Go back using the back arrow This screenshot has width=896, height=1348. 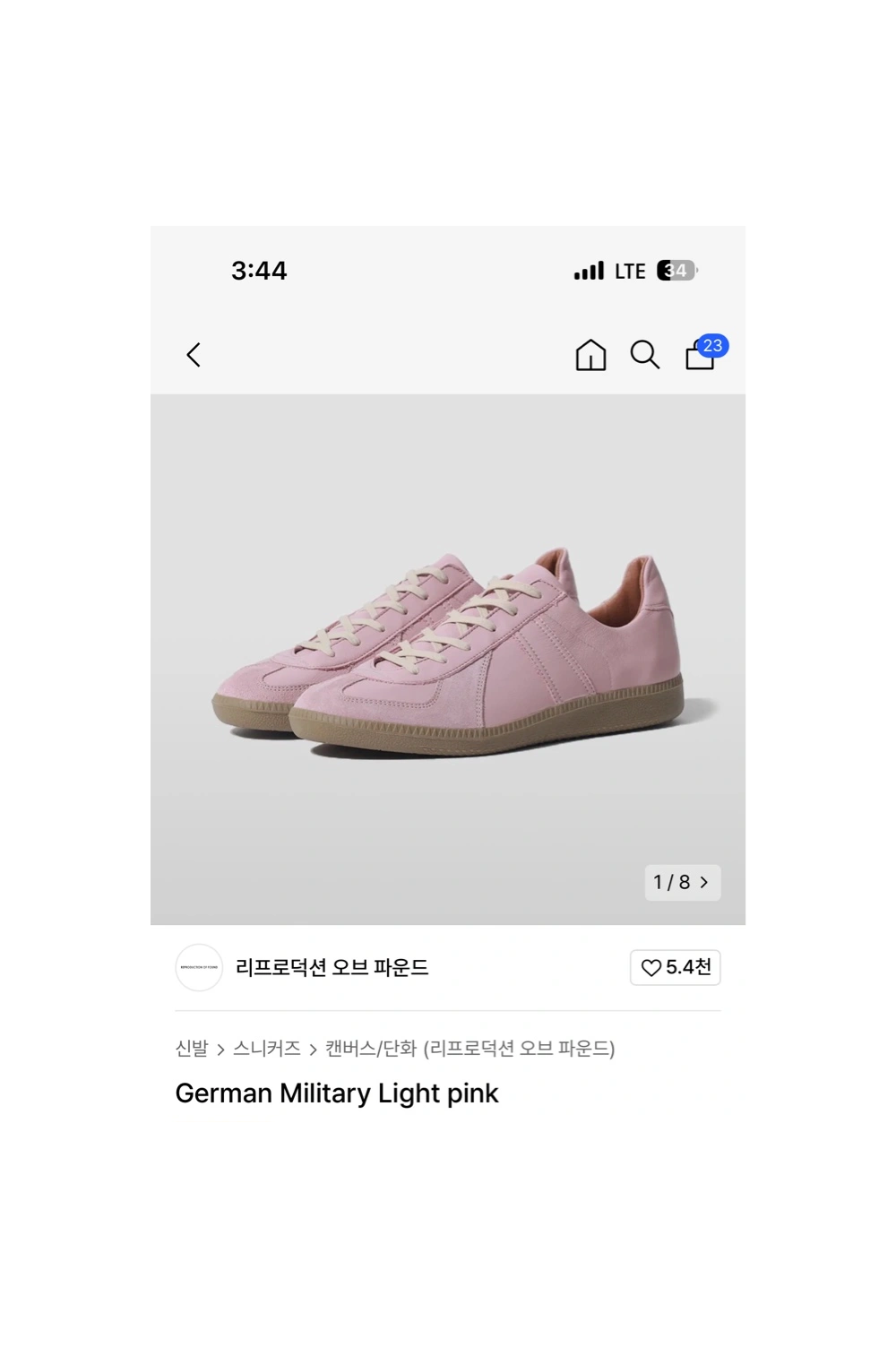tap(194, 355)
